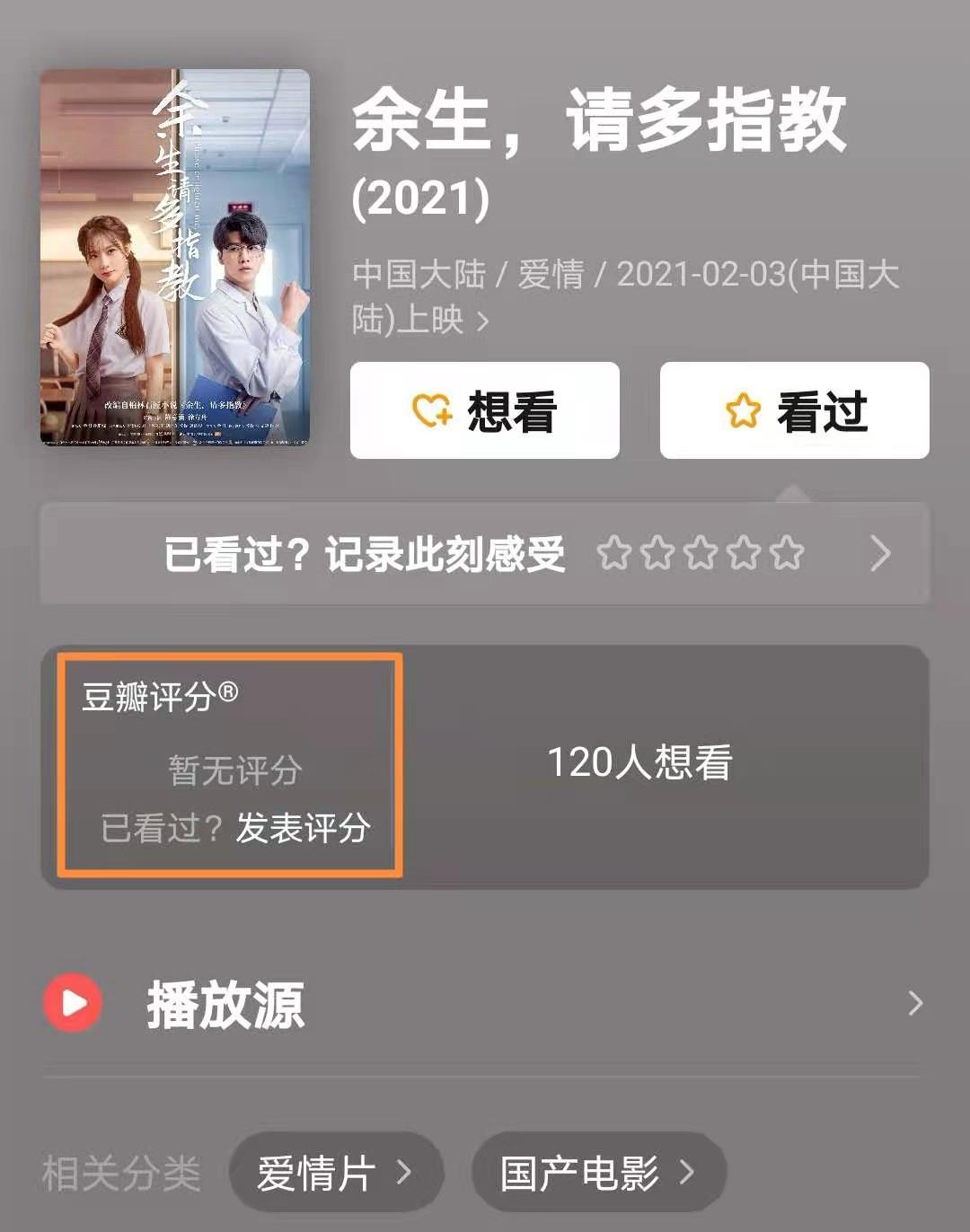Open the 已看过？记录此刻感受 rating row
970x1232 pixels.
485,553
